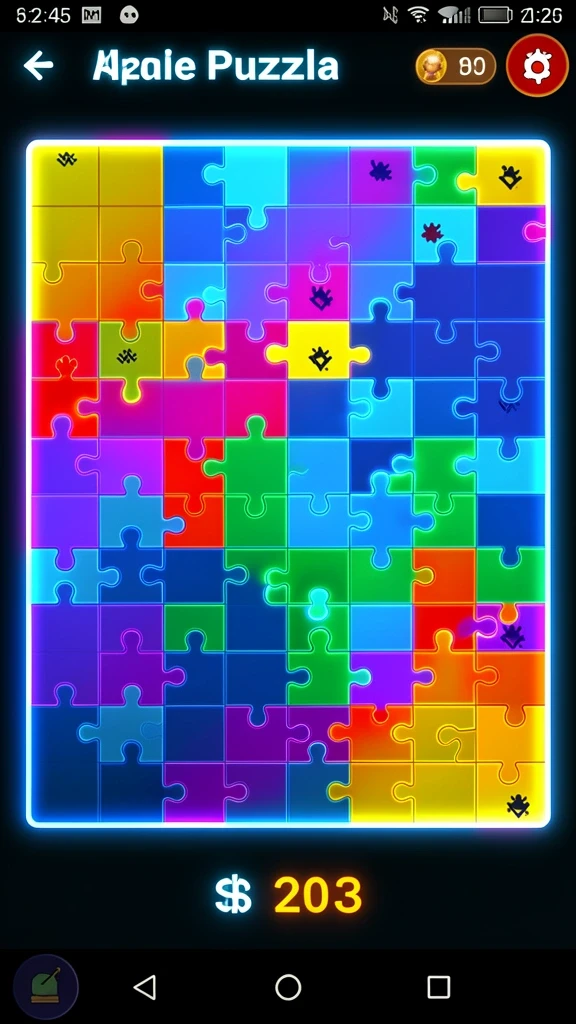
Task: Open recent apps with the square button
Action: (x=438, y=987)
